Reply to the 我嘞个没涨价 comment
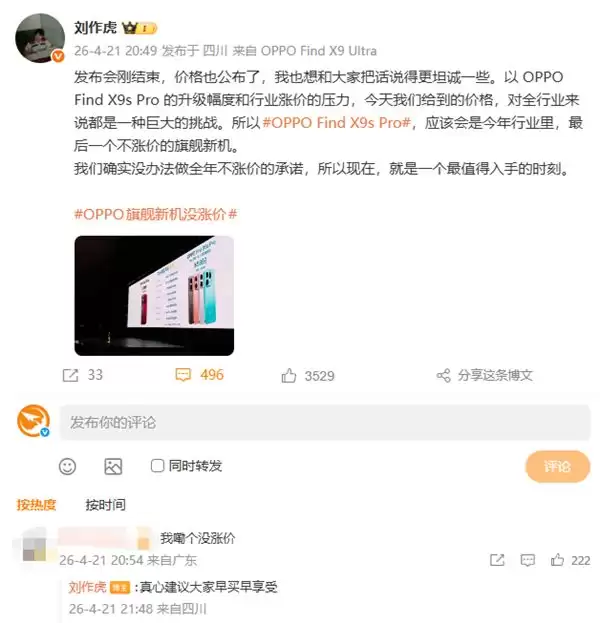 click(528, 560)
